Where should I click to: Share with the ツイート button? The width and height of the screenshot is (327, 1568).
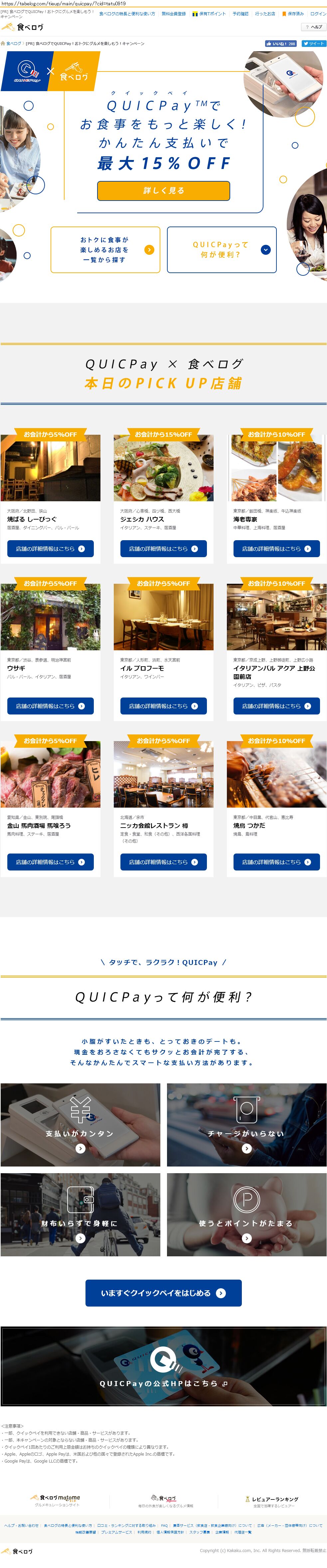(314, 44)
